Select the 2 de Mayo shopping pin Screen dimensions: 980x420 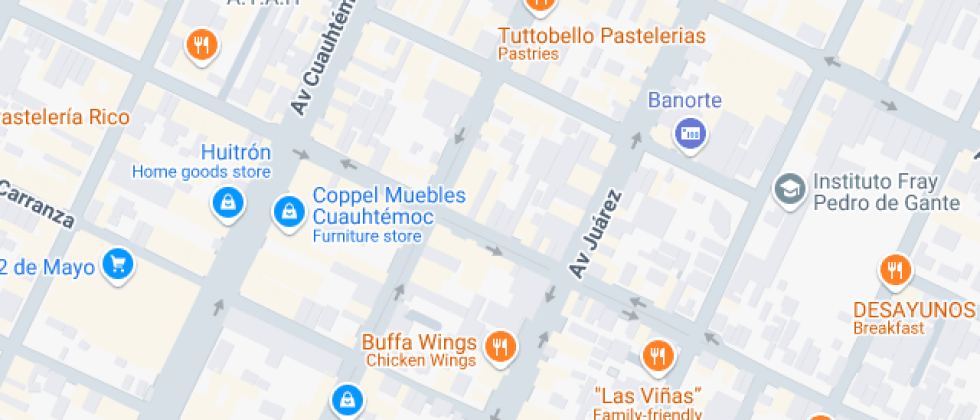[x=118, y=264]
